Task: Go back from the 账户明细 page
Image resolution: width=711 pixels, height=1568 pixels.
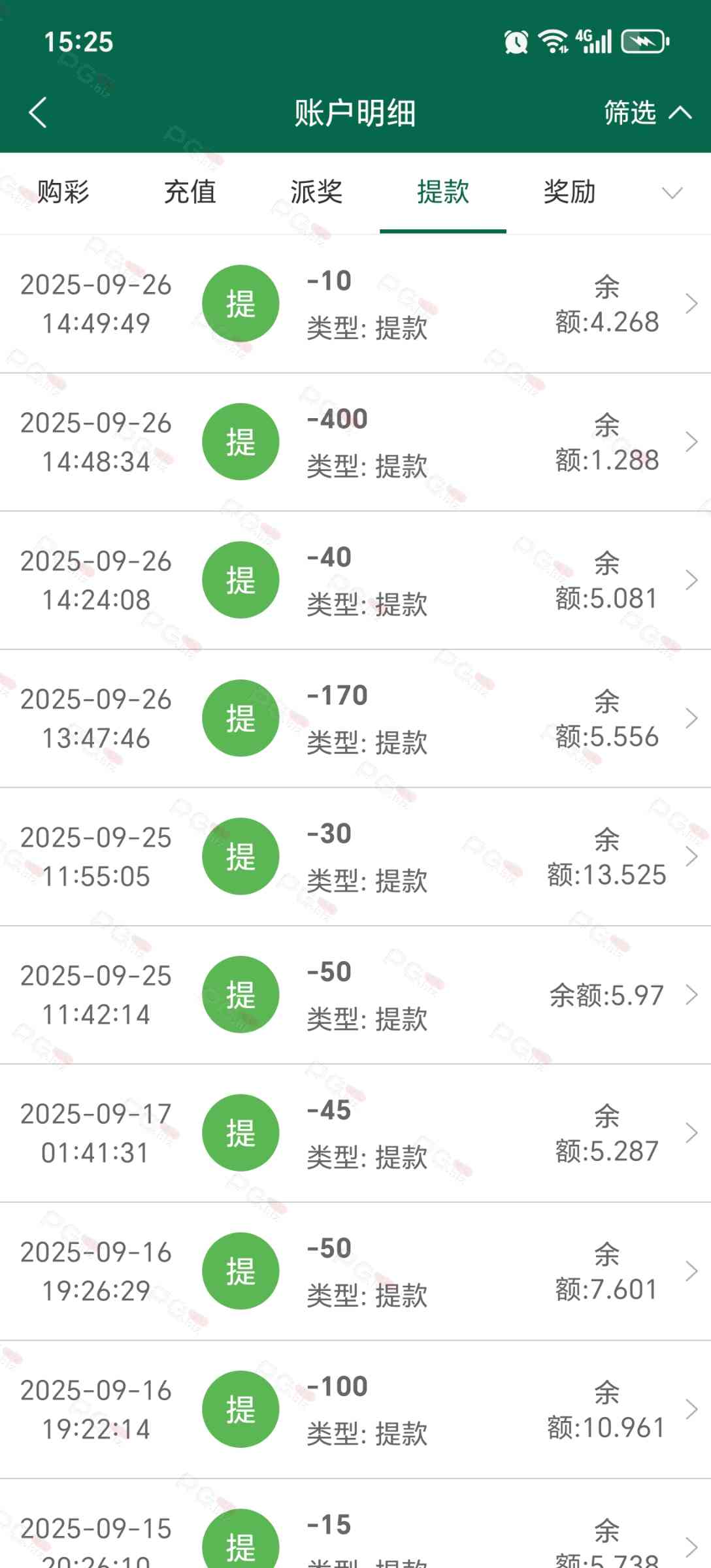Action: (x=38, y=112)
